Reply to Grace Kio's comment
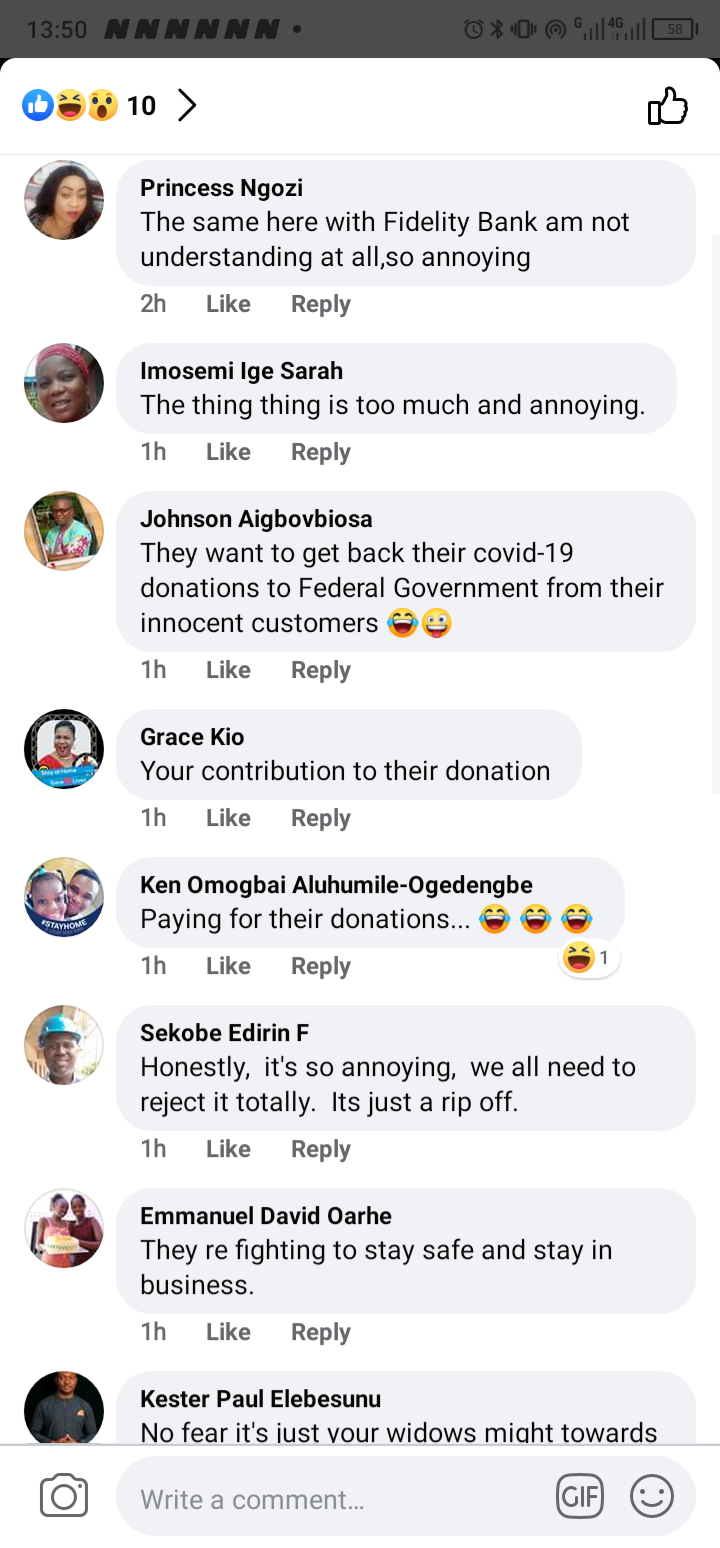Image resolution: width=720 pixels, height=1548 pixels. tap(320, 818)
